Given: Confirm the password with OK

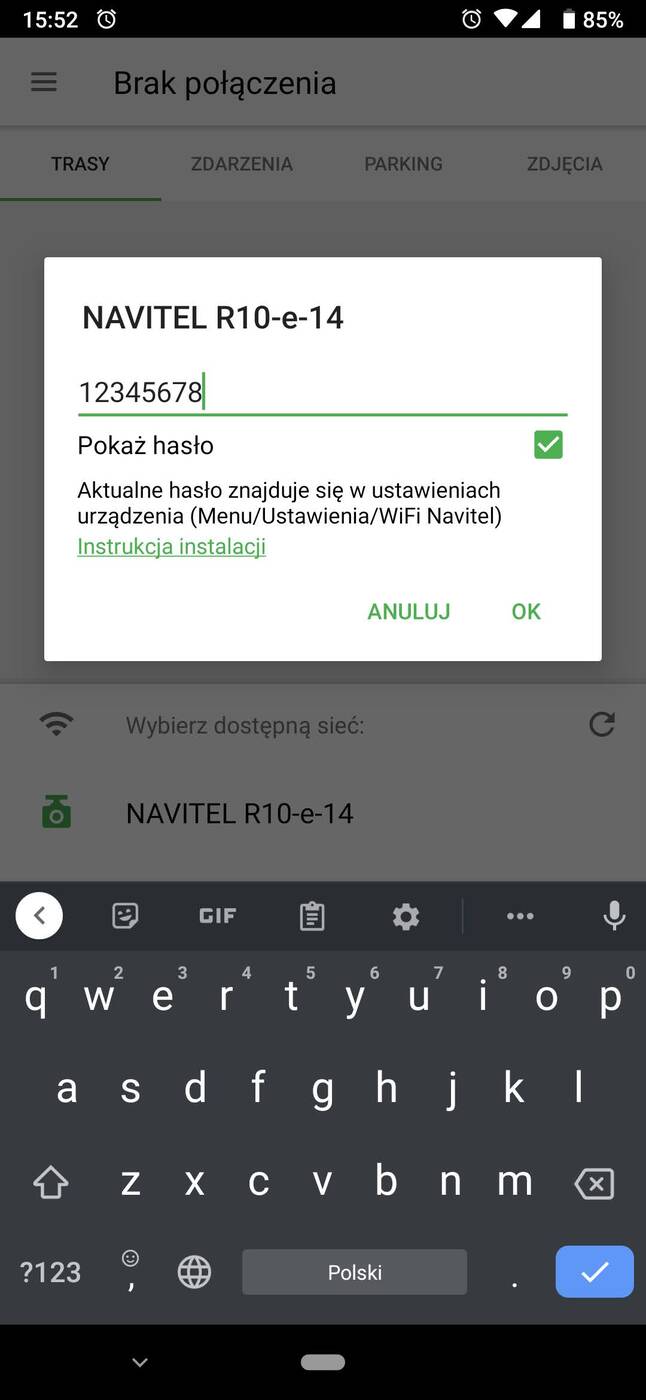Looking at the screenshot, I should 526,611.
